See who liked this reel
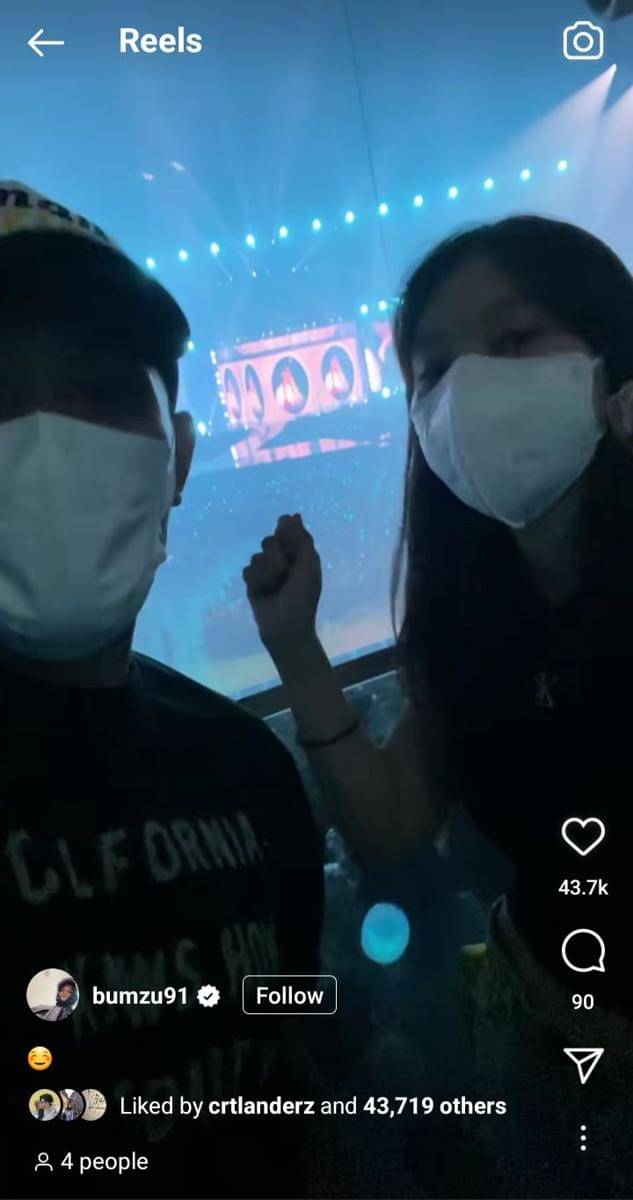 point(312,1106)
